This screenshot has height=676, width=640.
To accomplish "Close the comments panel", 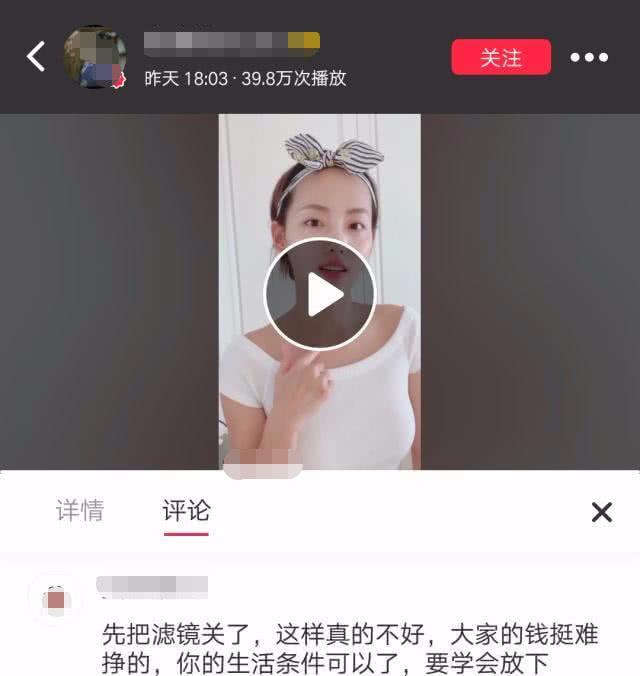I will 601,512.
